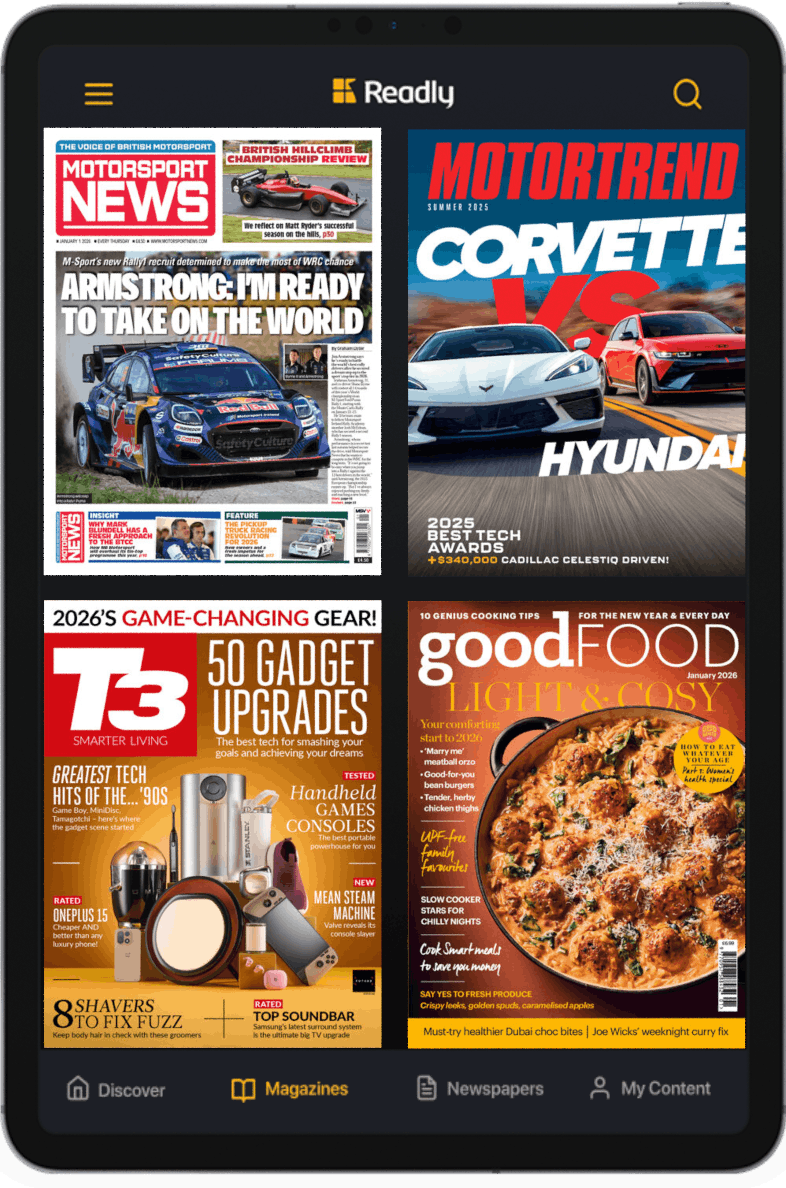The height and width of the screenshot is (1188, 786).
Task: Open the Good Food January 2026 issue
Action: coord(576,824)
